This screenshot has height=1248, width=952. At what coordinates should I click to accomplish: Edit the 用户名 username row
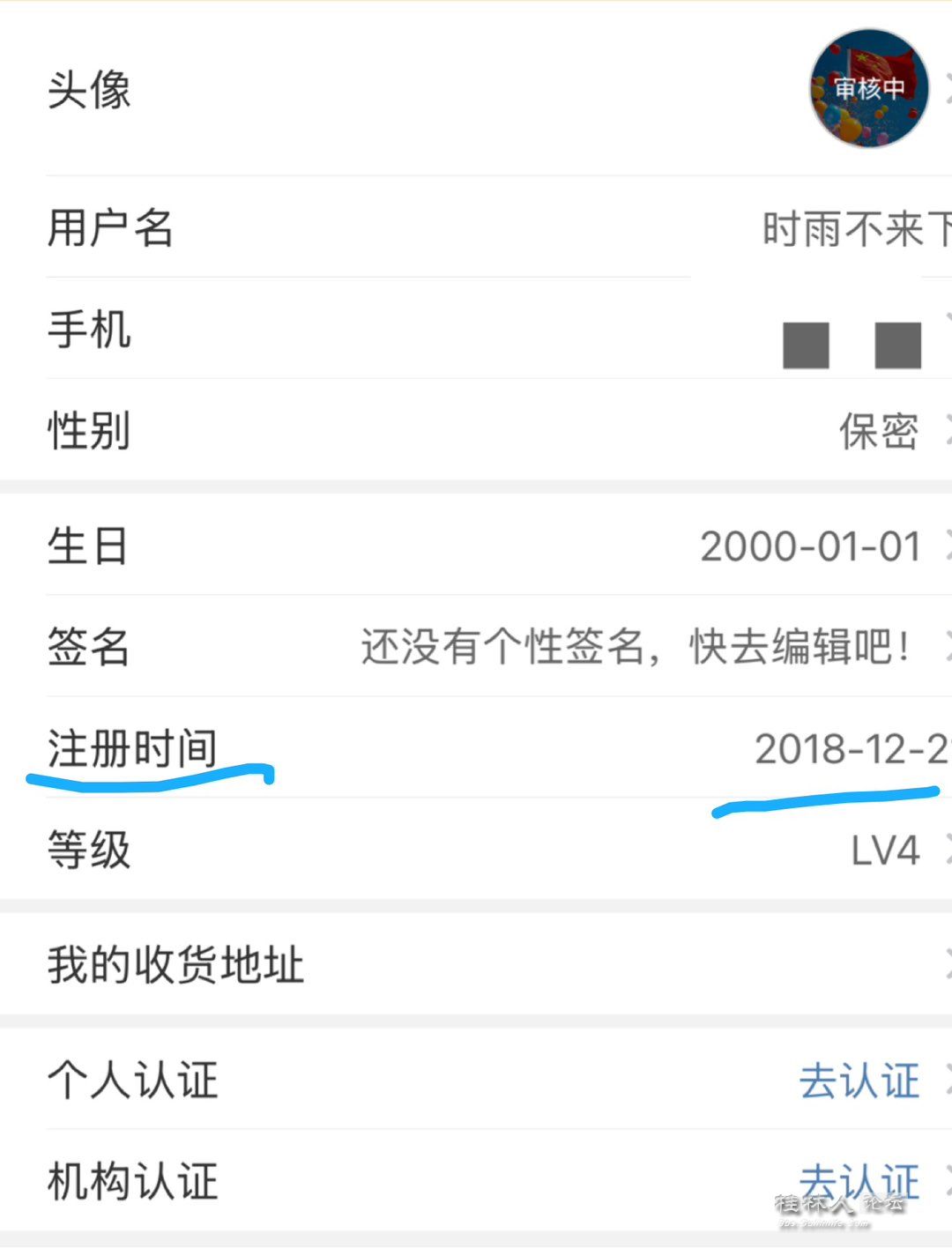coord(476,228)
